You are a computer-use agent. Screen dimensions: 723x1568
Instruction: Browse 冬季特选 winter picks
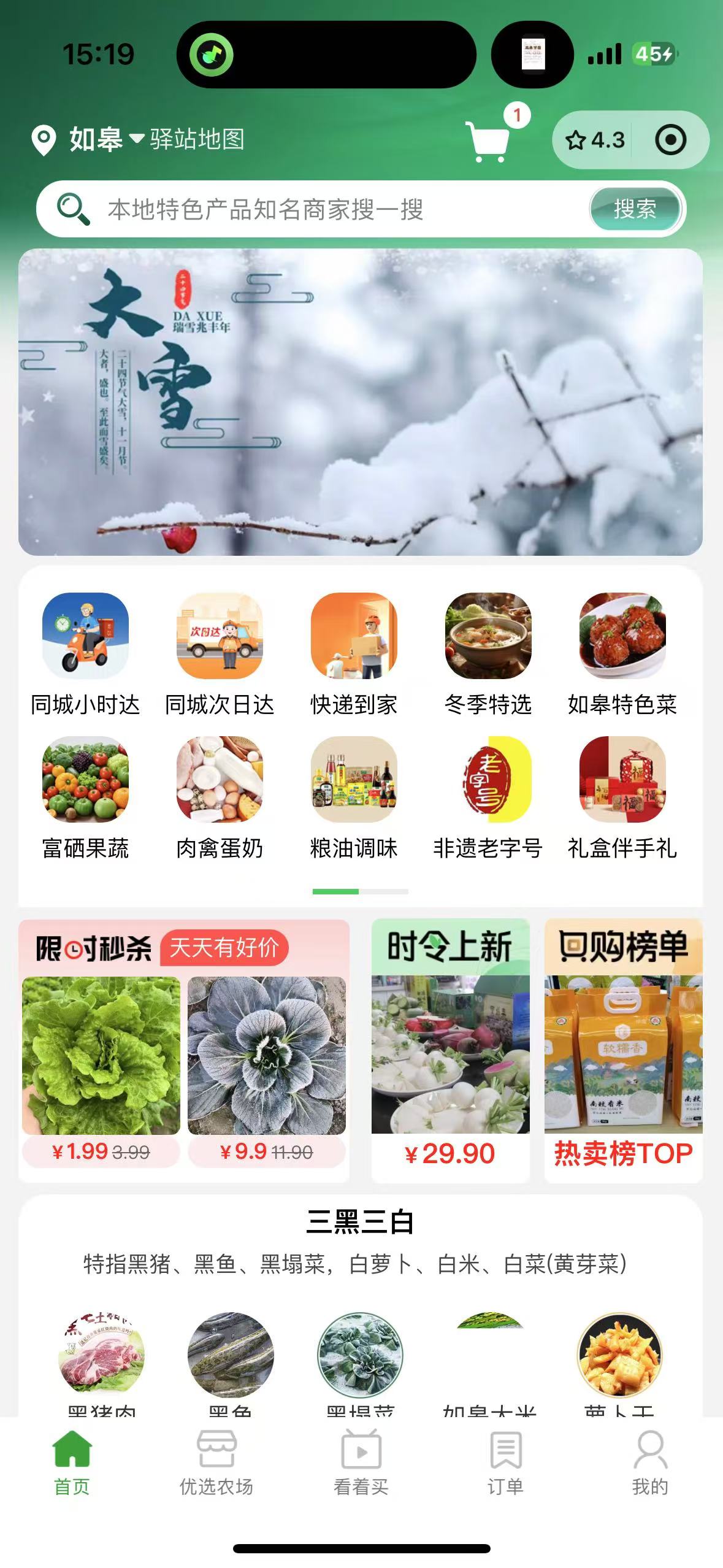tap(488, 655)
